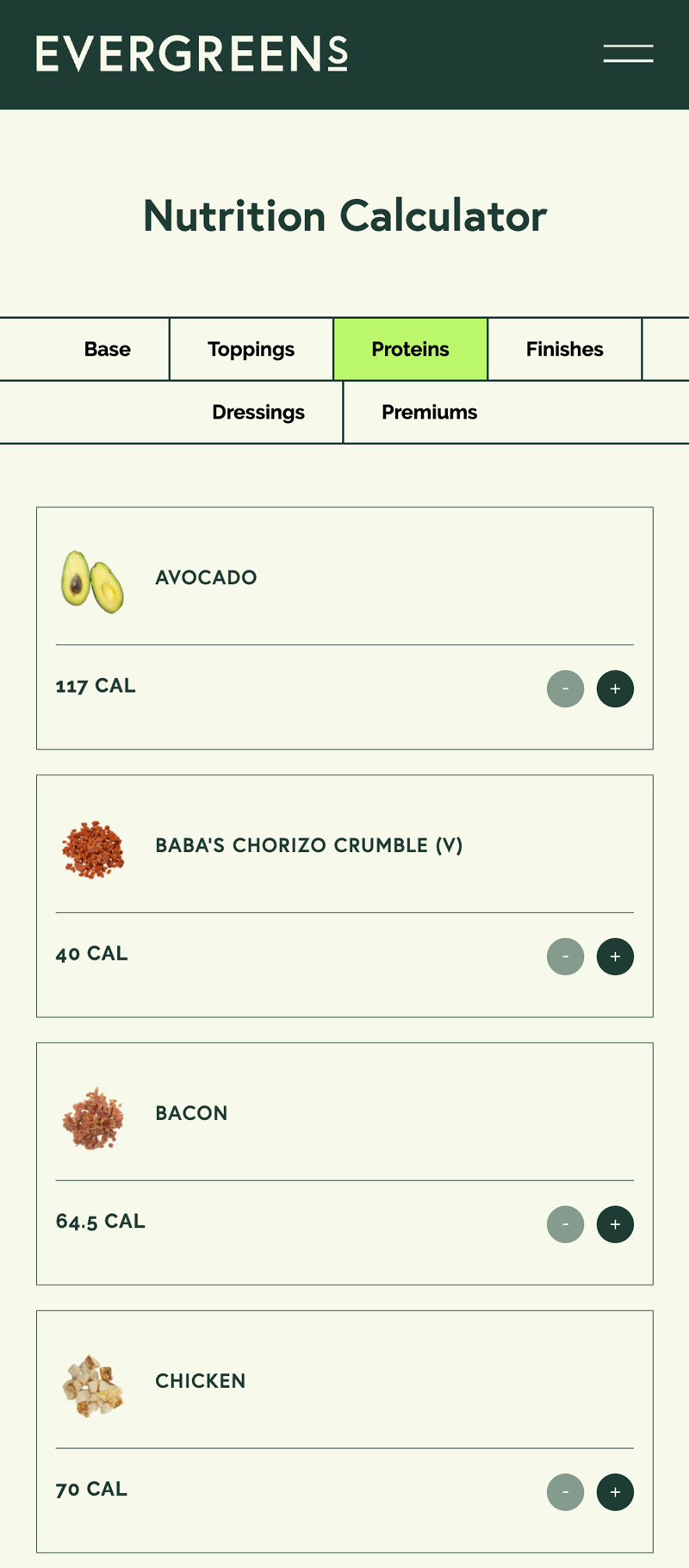Open the Premiums tab
This screenshot has width=689, height=1568.
(429, 412)
